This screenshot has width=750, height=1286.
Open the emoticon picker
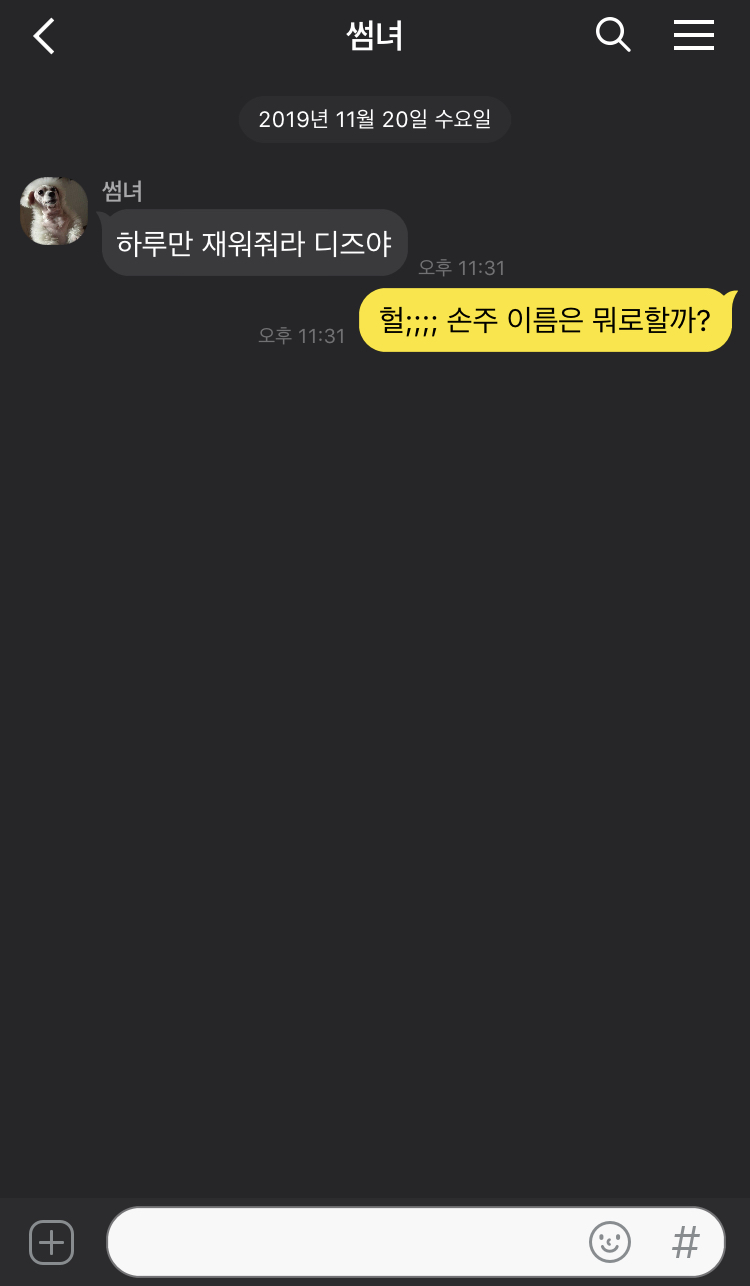pyautogui.click(x=610, y=1243)
